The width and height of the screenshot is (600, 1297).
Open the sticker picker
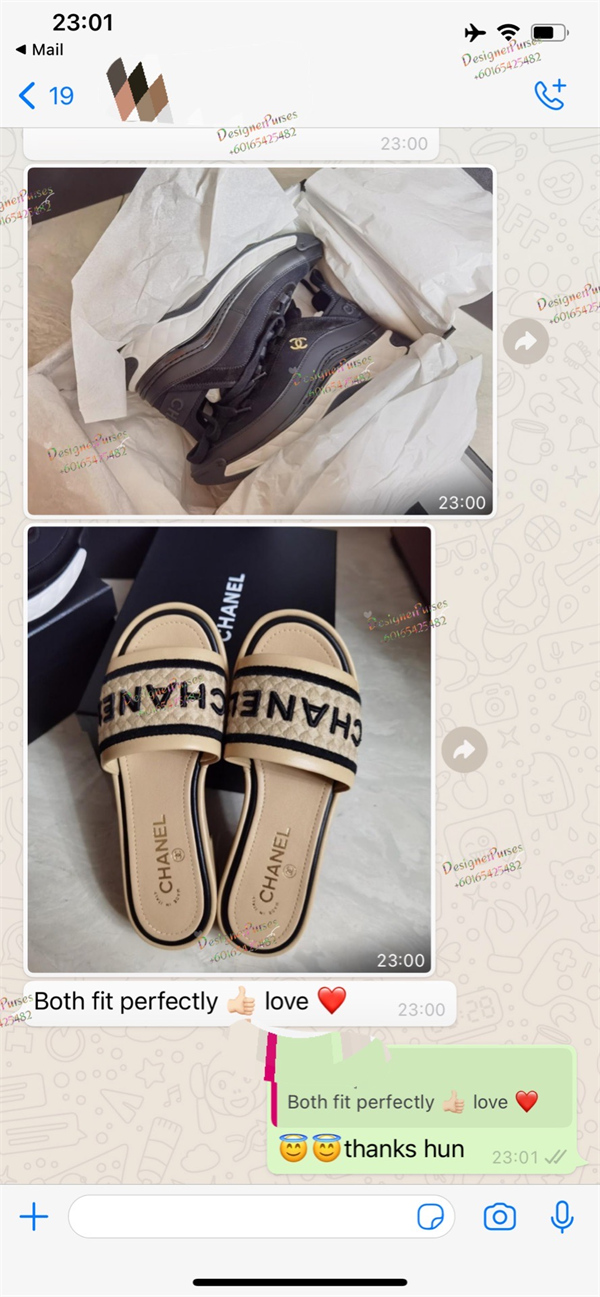[x=431, y=1217]
